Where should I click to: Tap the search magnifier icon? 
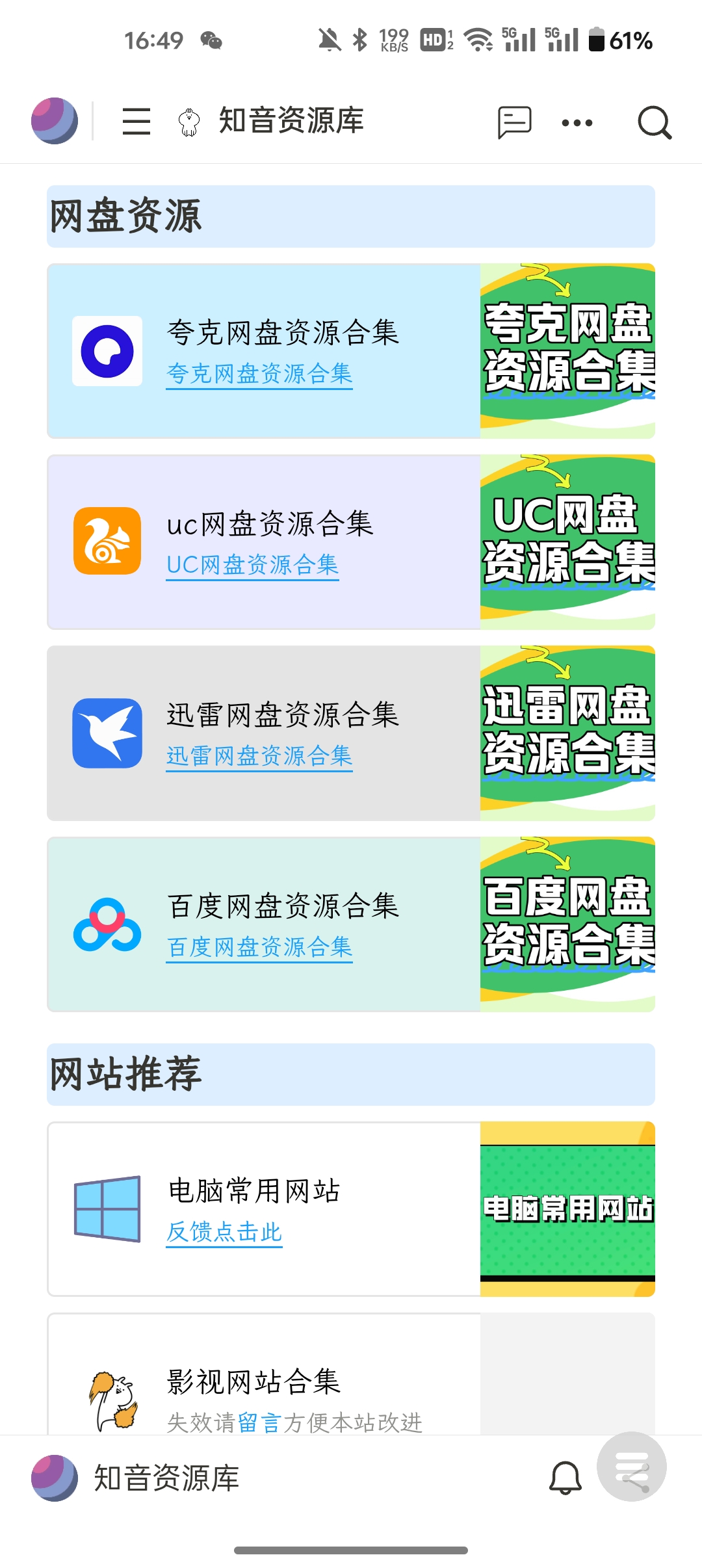click(x=654, y=122)
